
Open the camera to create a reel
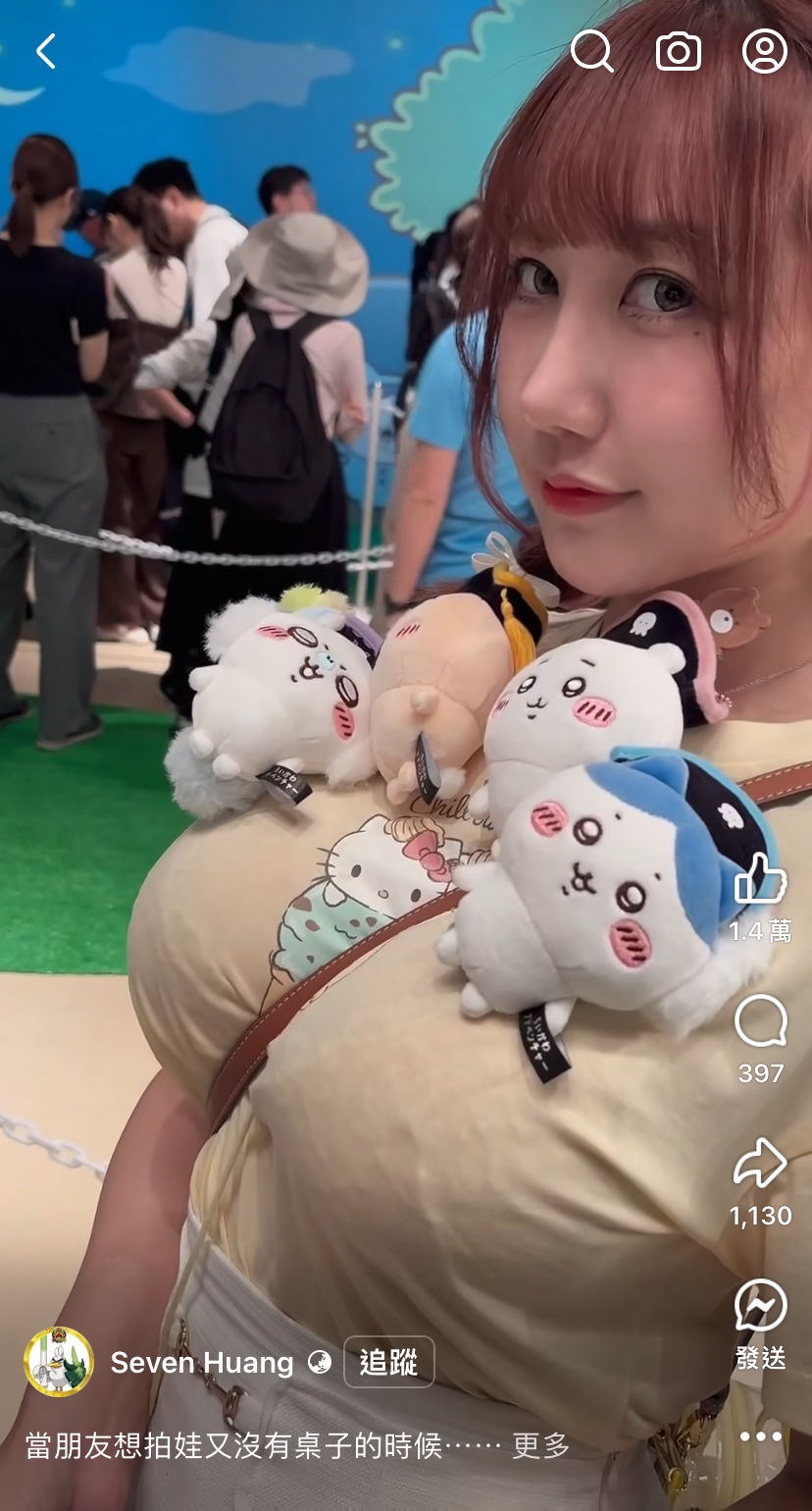(678, 51)
